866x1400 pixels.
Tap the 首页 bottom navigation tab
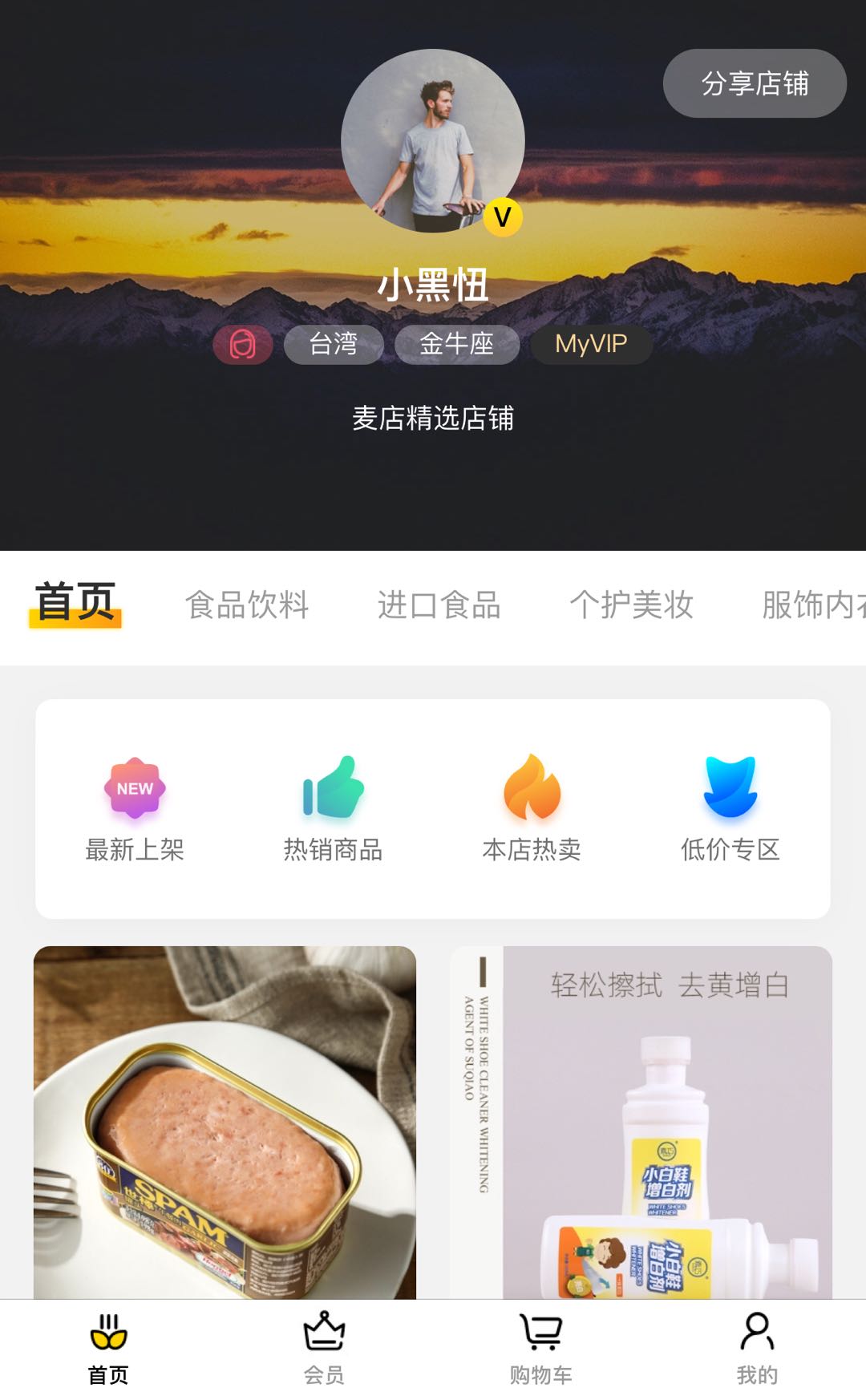(108, 1349)
